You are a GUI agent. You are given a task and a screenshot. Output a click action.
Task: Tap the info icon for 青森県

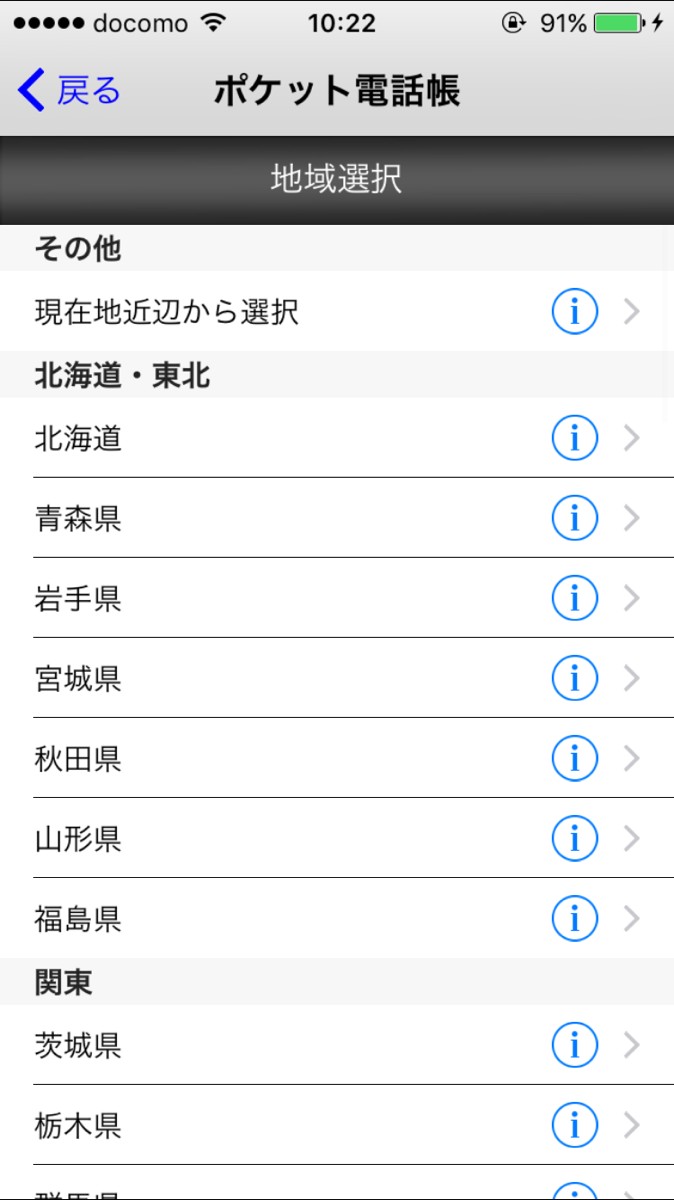(574, 518)
